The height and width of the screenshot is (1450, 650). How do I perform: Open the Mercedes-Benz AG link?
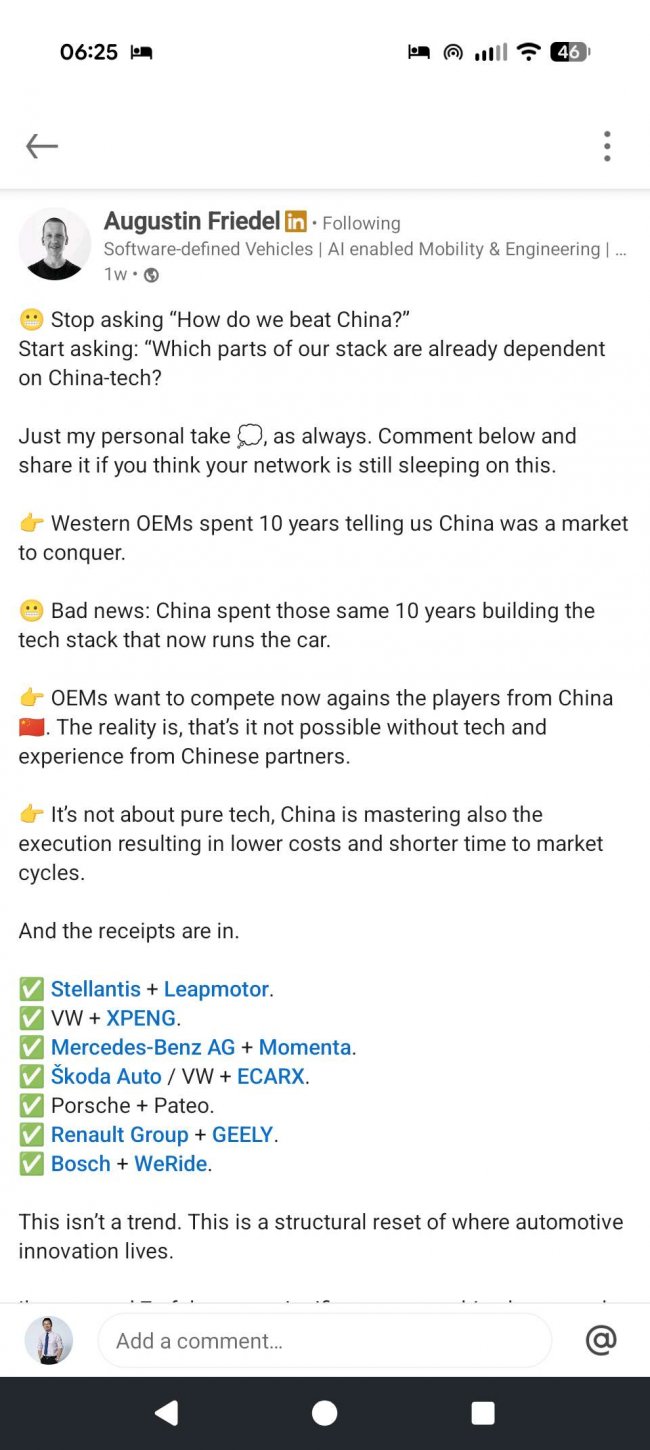(143, 1047)
